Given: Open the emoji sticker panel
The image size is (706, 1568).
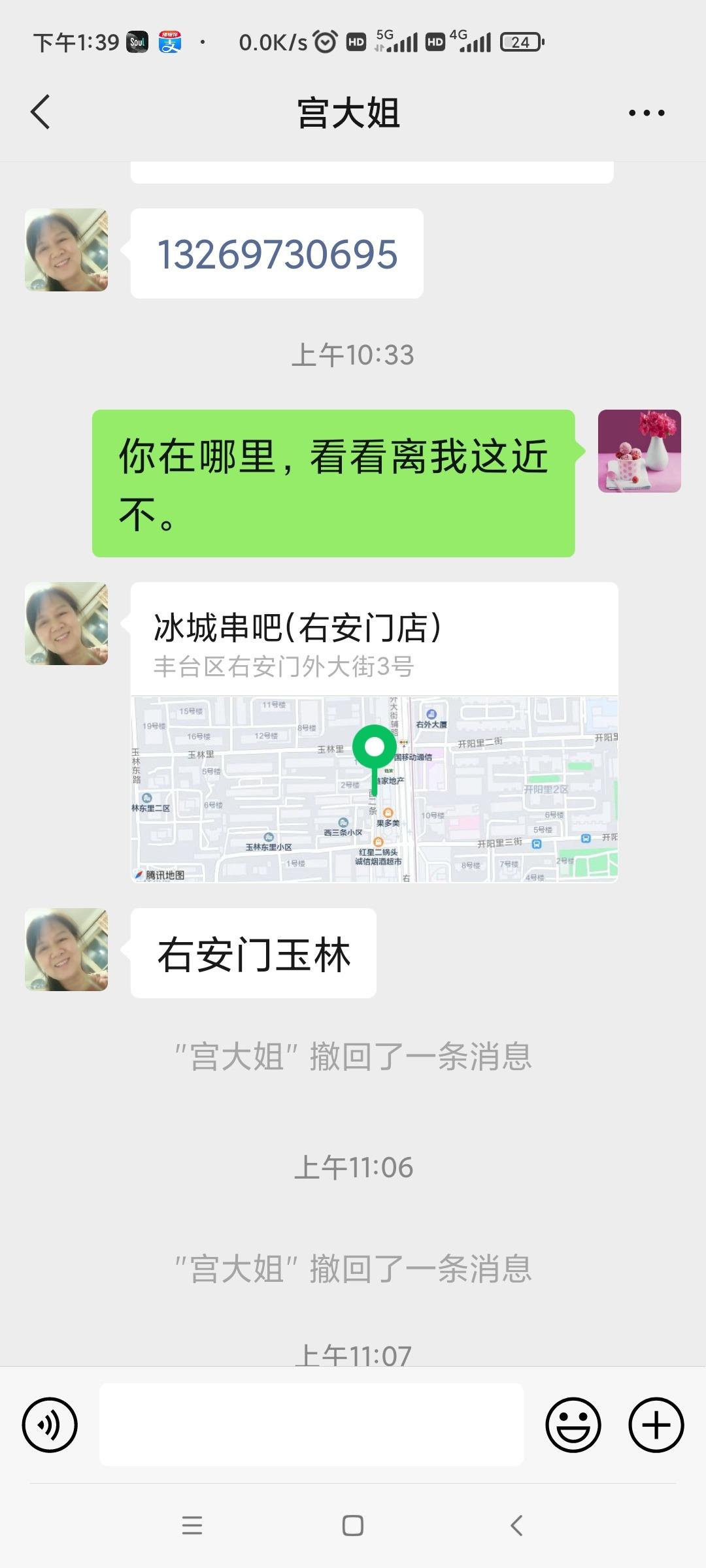Looking at the screenshot, I should pos(573,1425).
